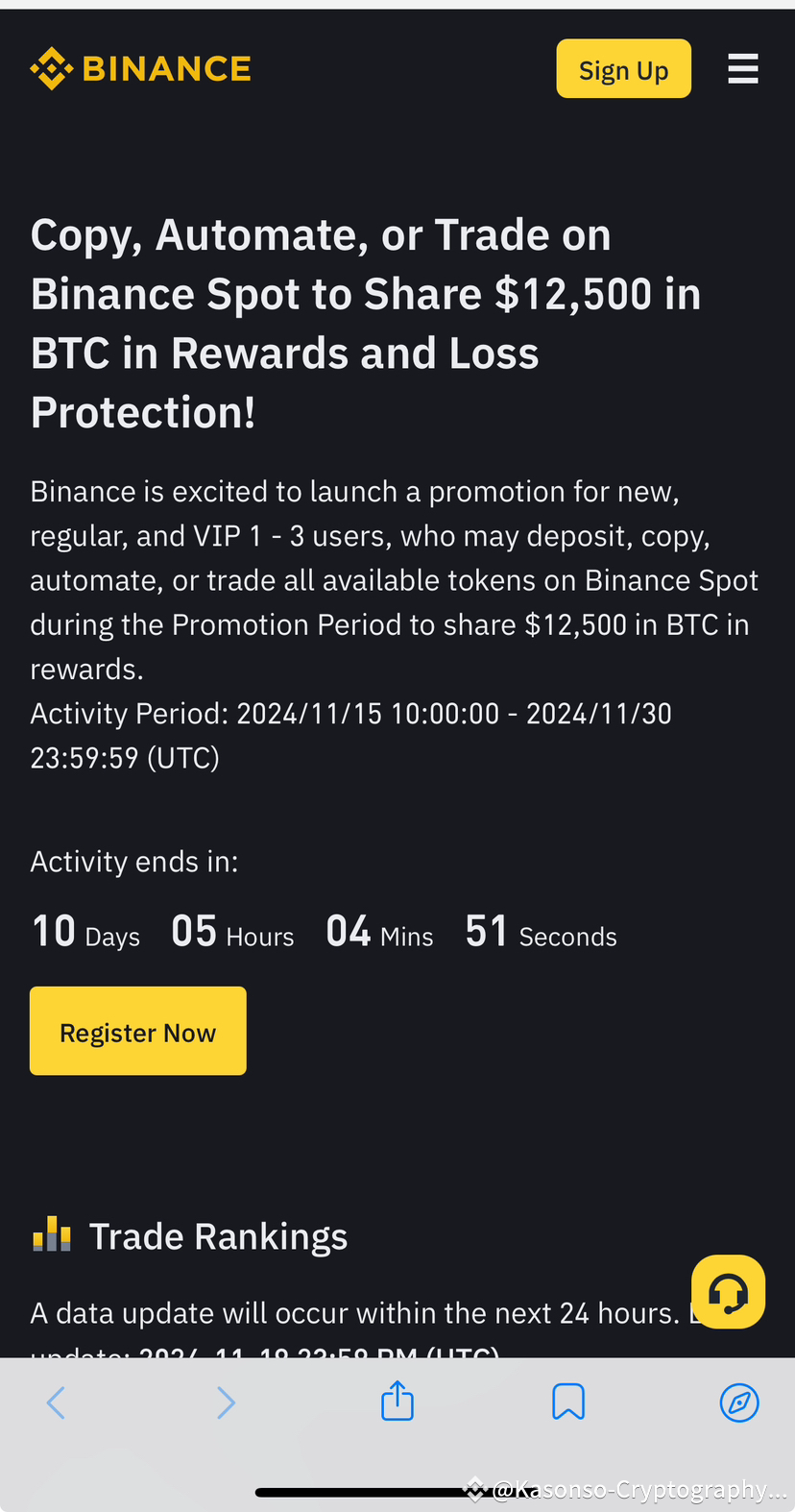Viewport: 795px width, 1512px height.
Task: Open Safari tabs via the compass icon
Action: 737,1402
